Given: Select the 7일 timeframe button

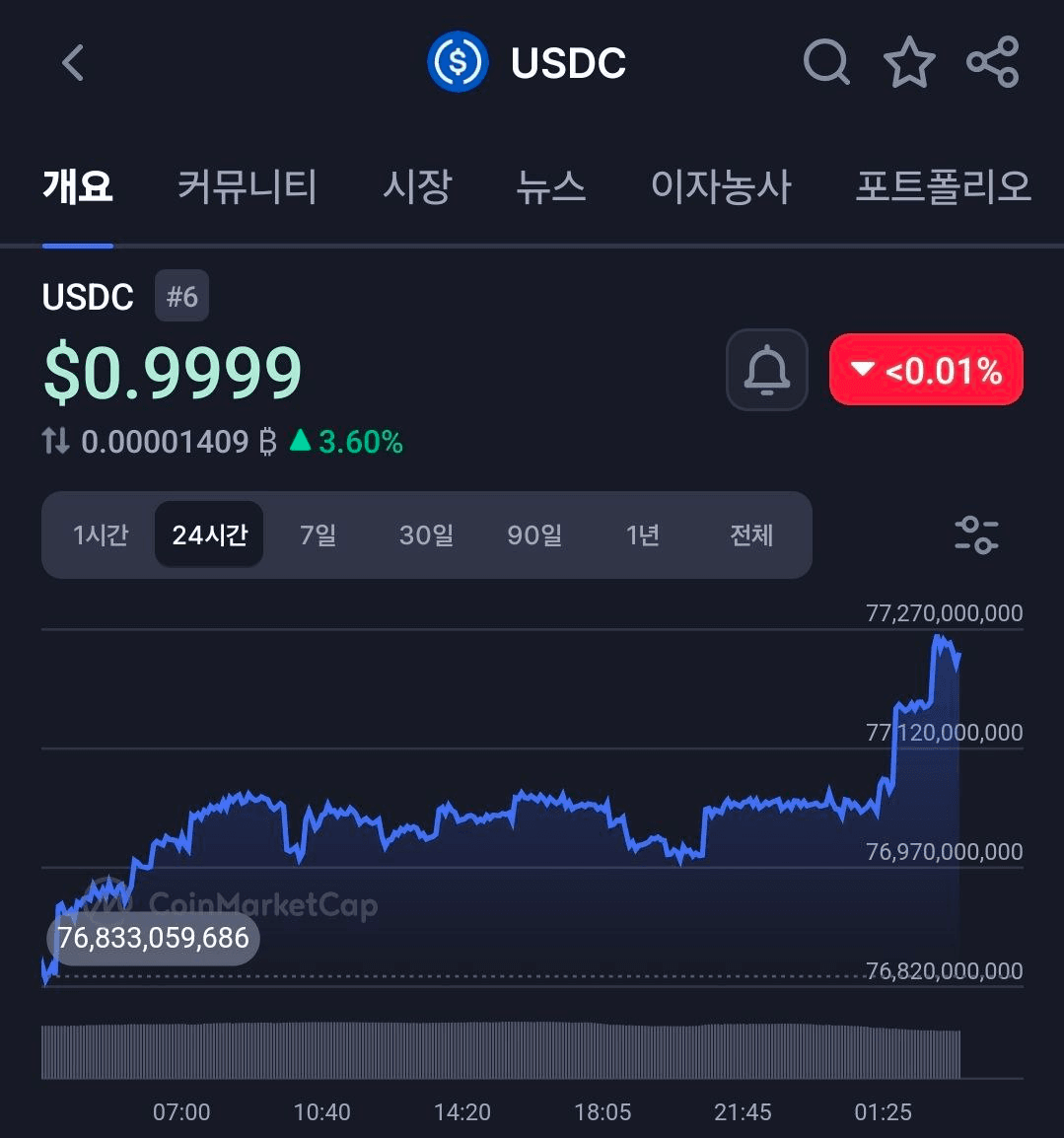Looking at the screenshot, I should tap(318, 534).
